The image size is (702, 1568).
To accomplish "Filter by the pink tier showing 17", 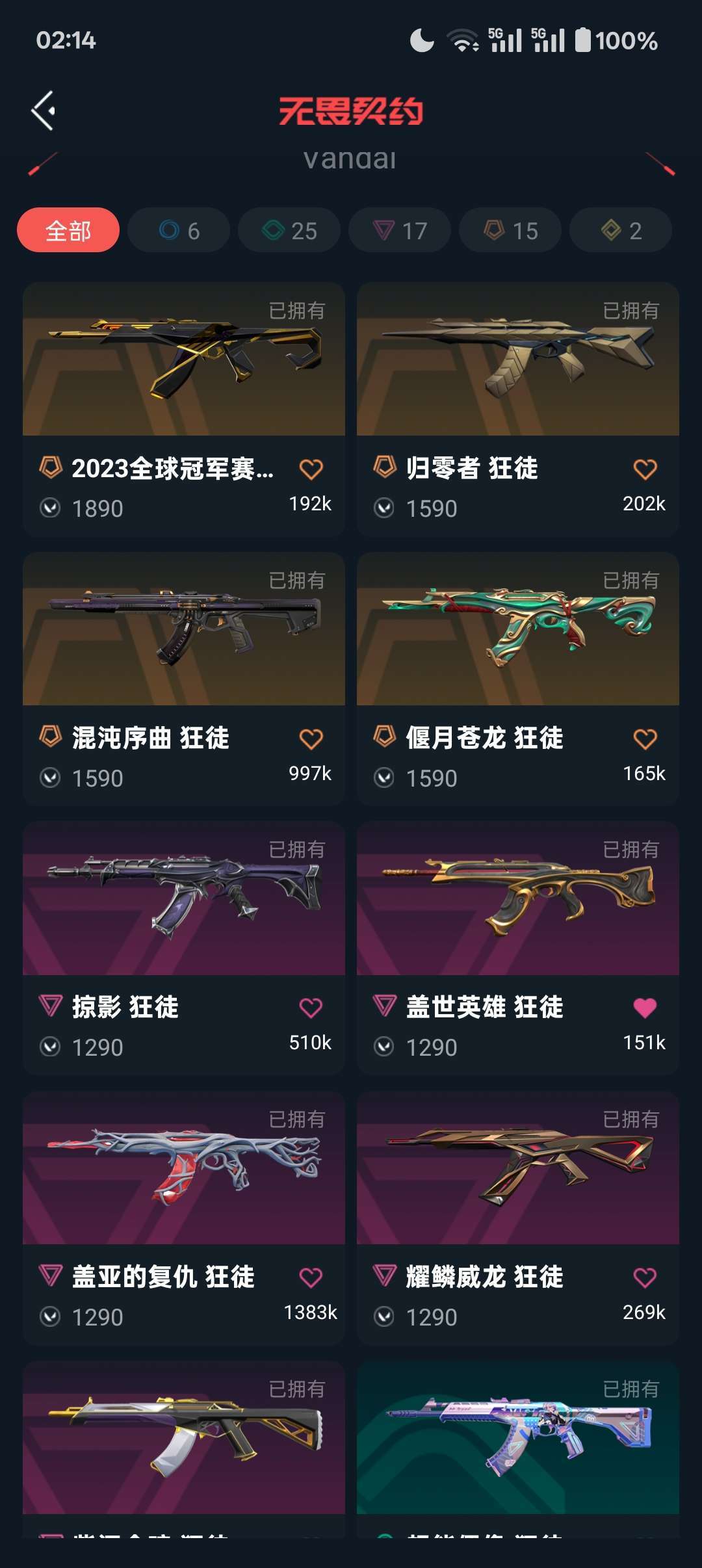I will click(x=400, y=230).
